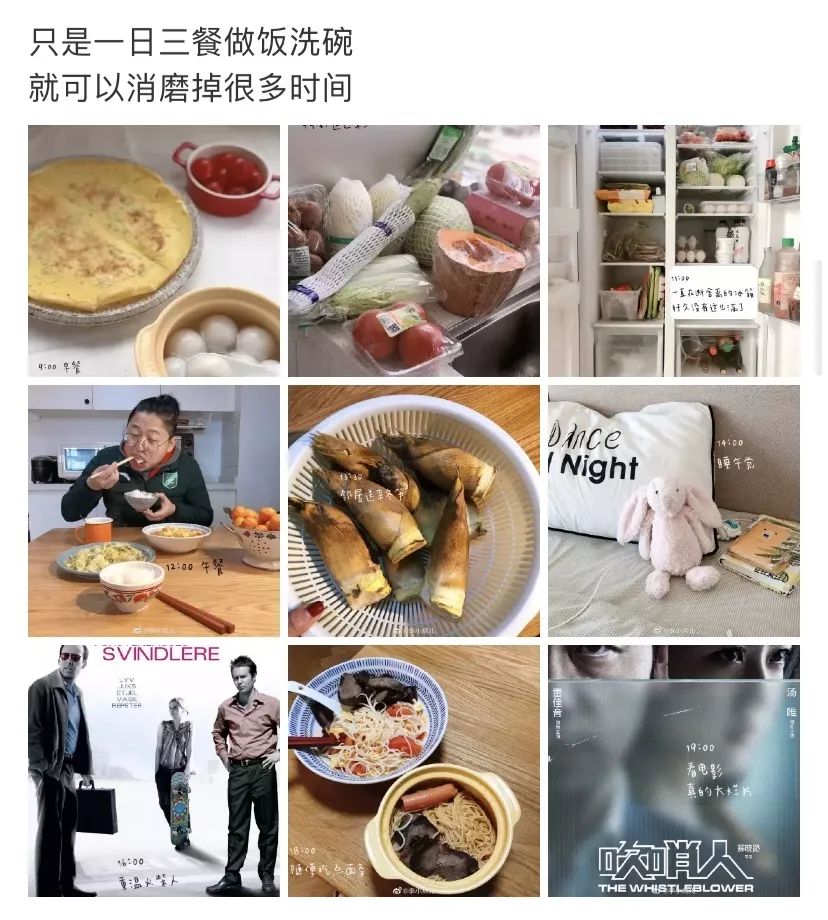Open the open refrigerator shelves photo
The image size is (828, 920).
coord(674,251)
